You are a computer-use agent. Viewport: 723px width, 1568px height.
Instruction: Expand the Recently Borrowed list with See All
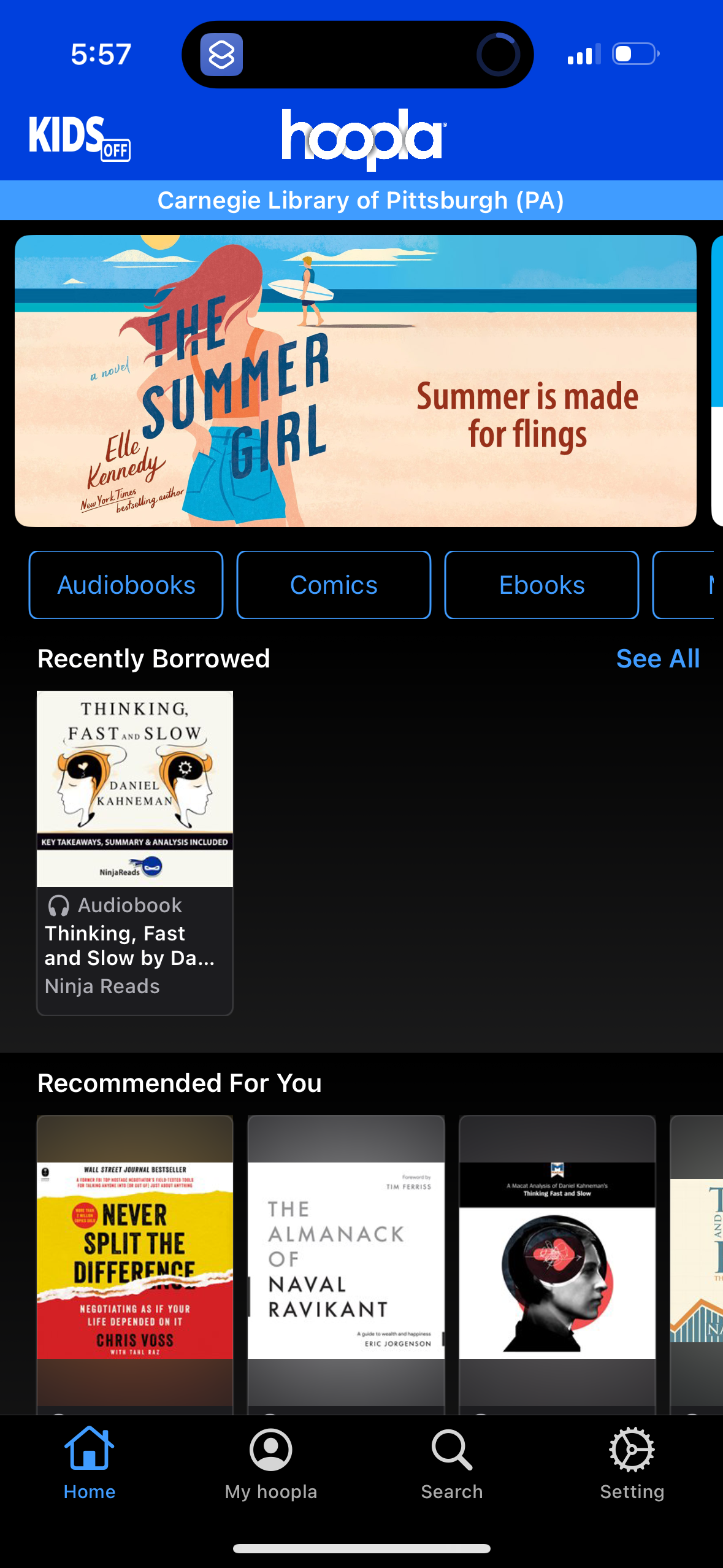(x=658, y=658)
